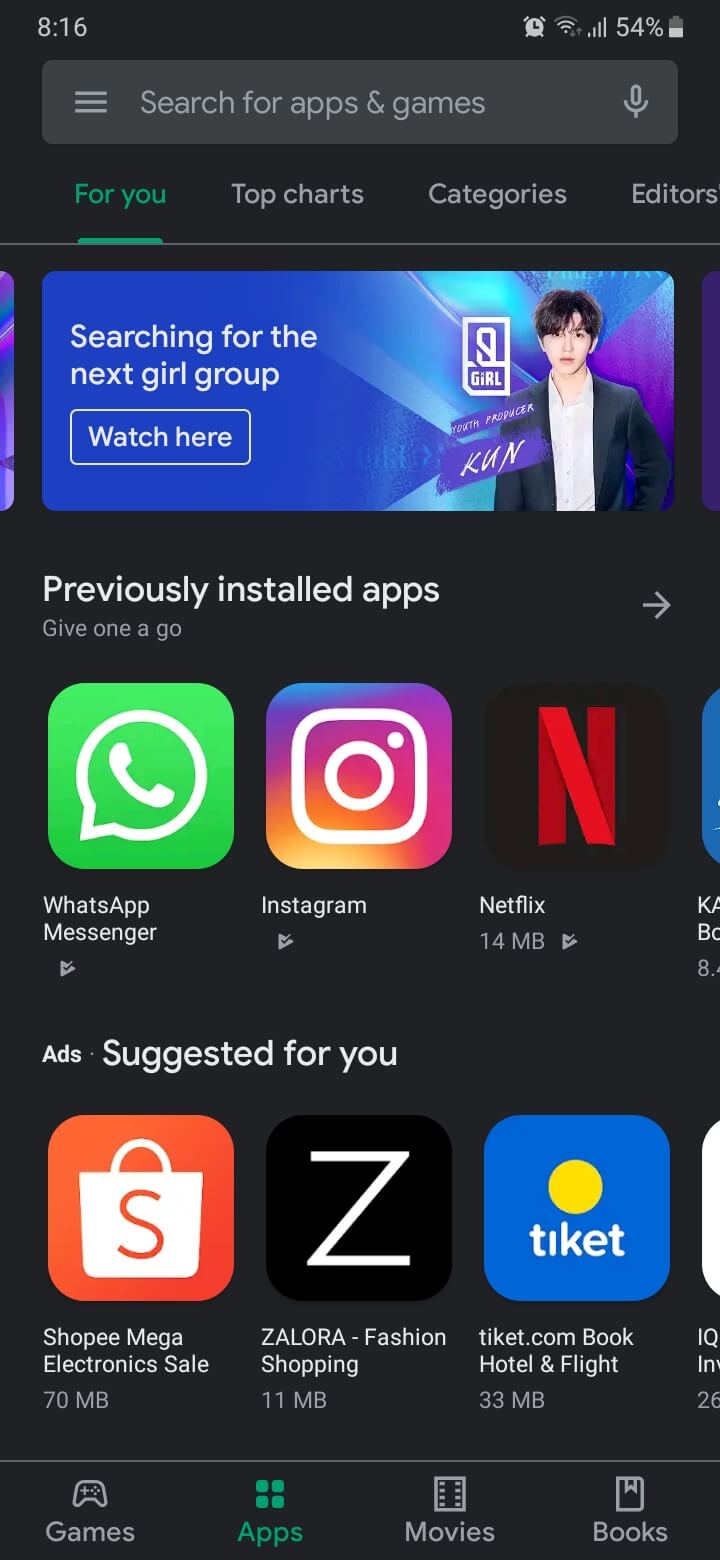Tap the voice search microphone

(x=635, y=102)
